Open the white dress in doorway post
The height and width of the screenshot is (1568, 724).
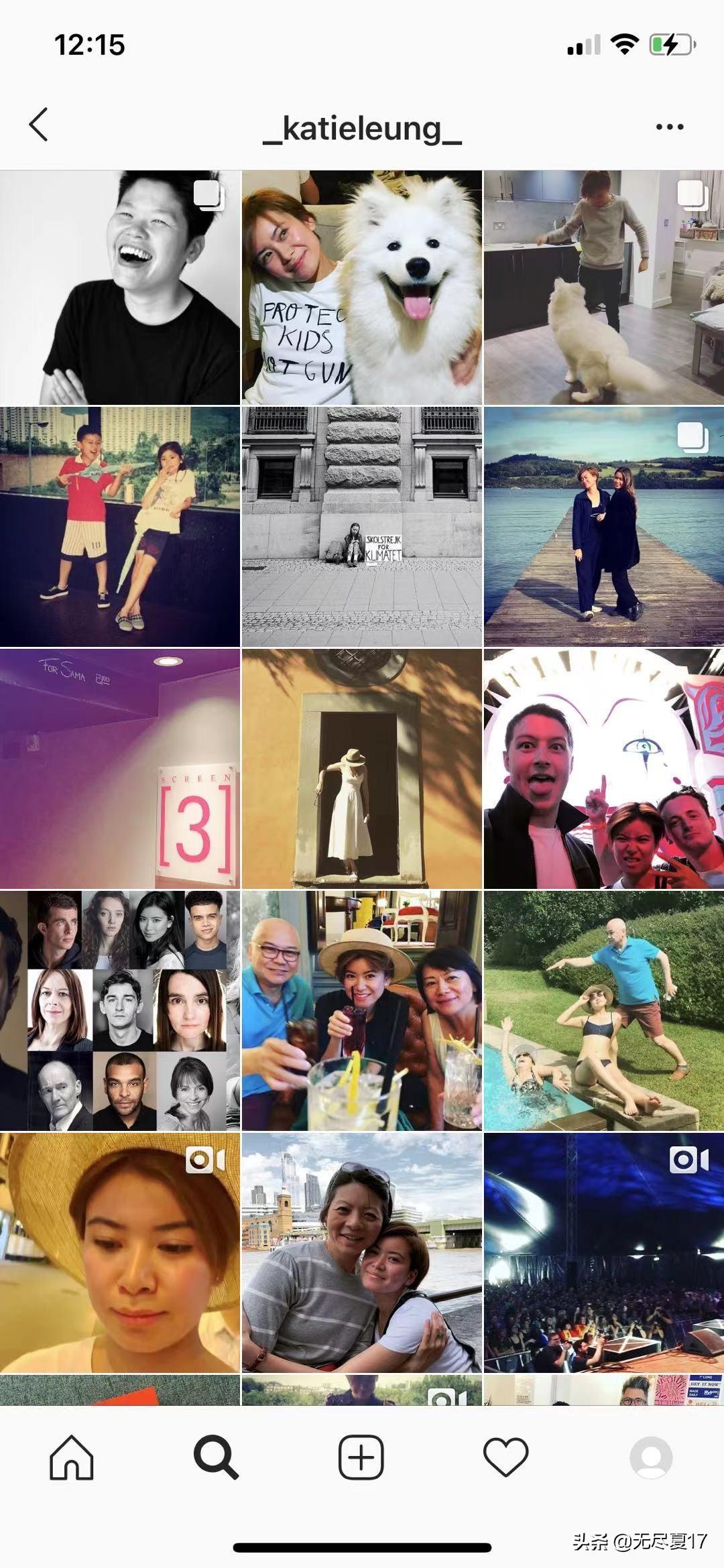(362, 768)
